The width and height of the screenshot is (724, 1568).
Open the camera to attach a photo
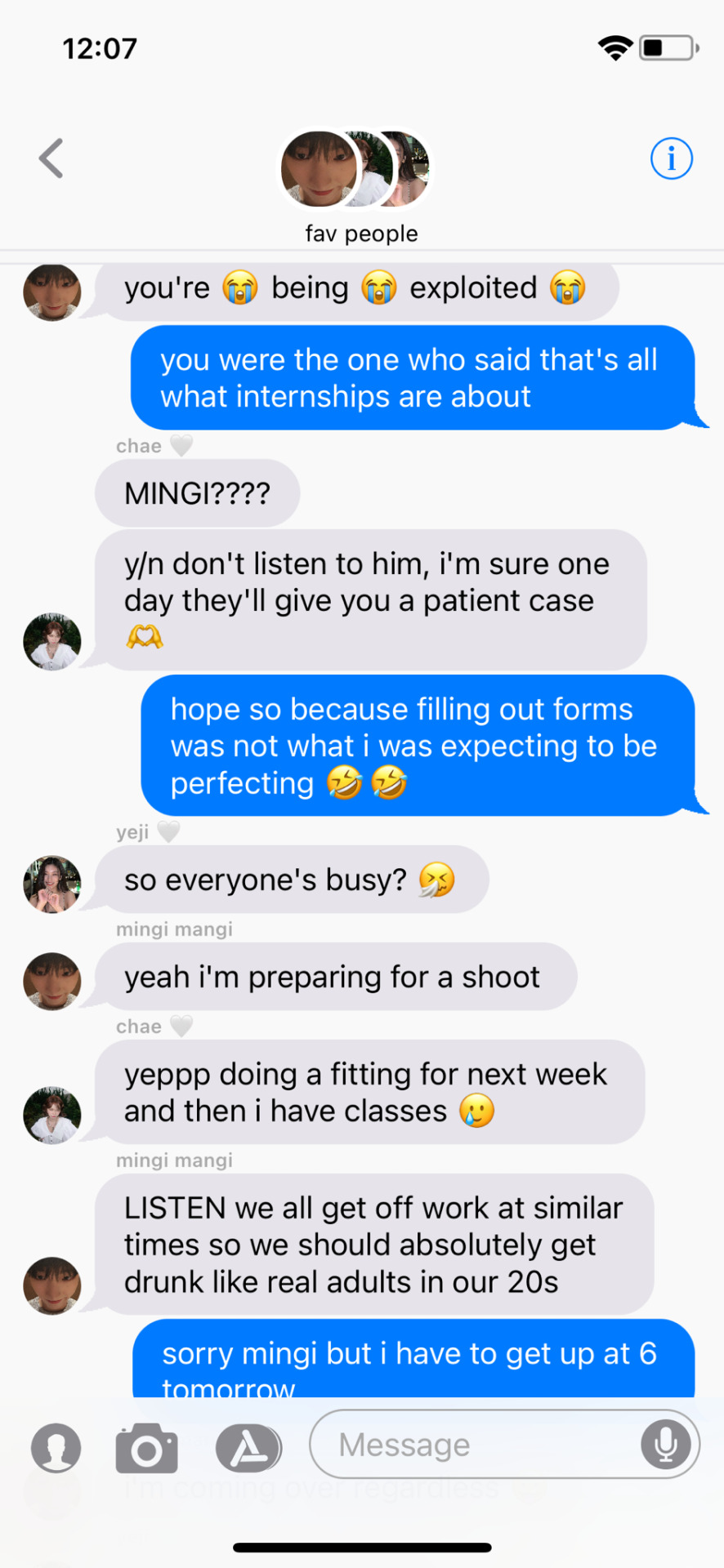[x=147, y=1449]
